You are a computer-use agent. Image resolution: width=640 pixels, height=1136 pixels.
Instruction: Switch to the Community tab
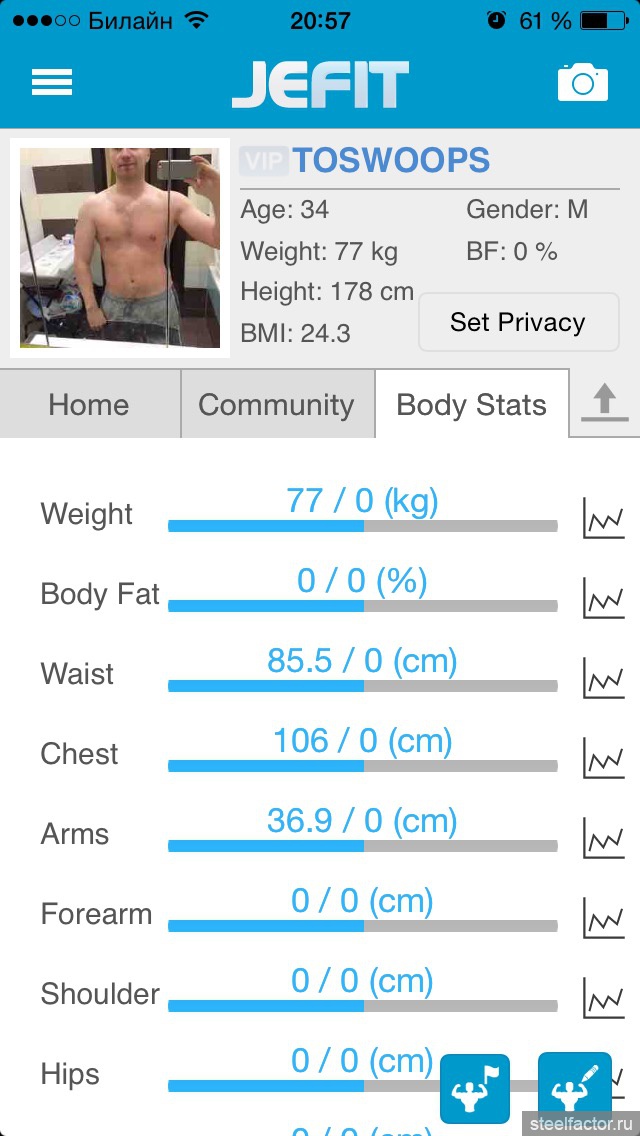276,404
